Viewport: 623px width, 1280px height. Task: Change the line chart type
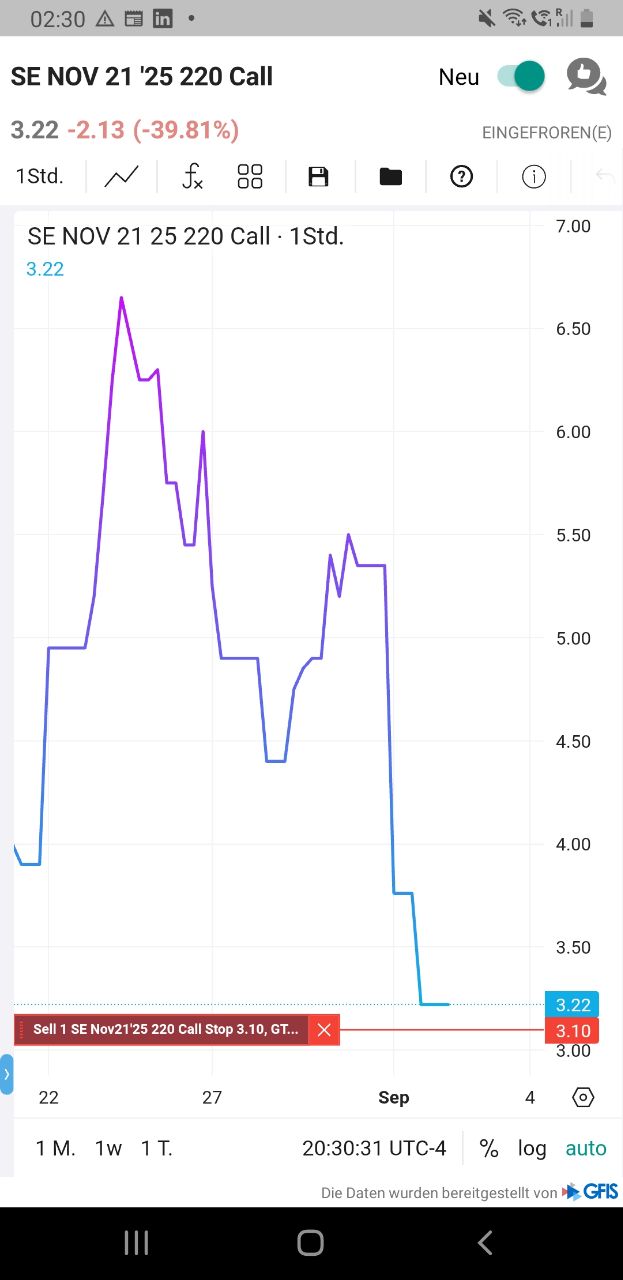coord(122,177)
